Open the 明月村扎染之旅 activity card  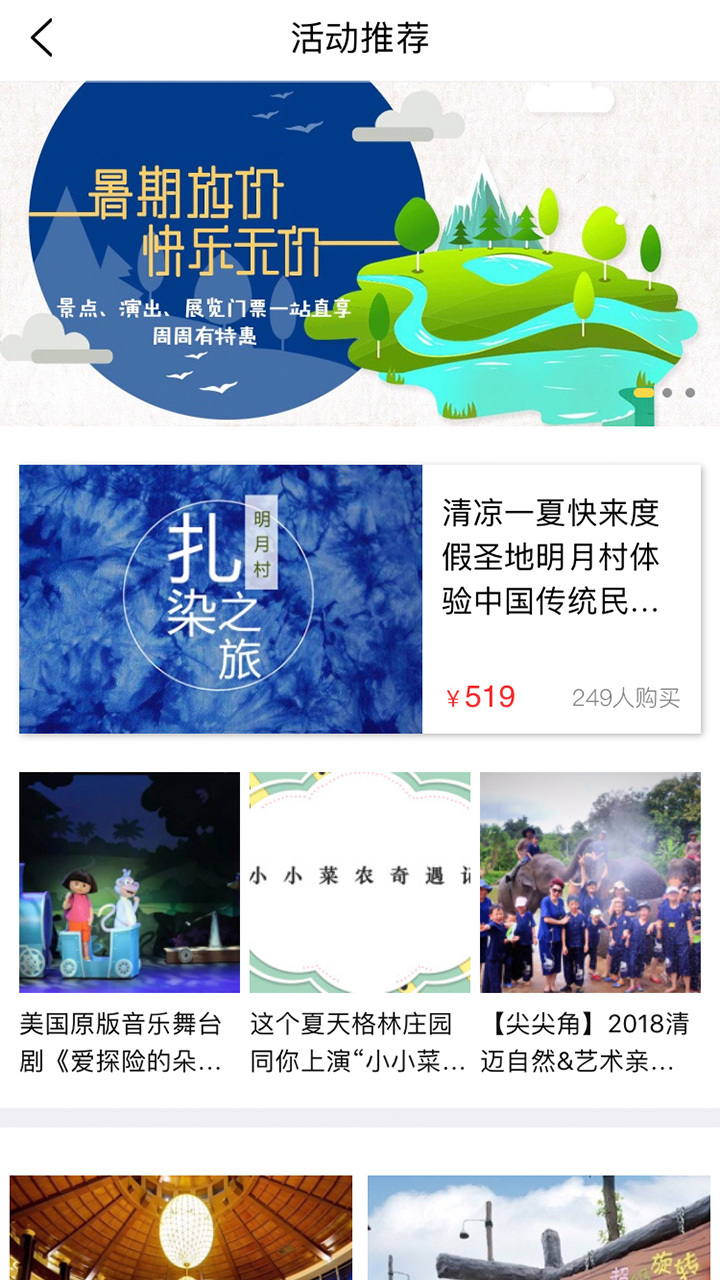pos(360,598)
